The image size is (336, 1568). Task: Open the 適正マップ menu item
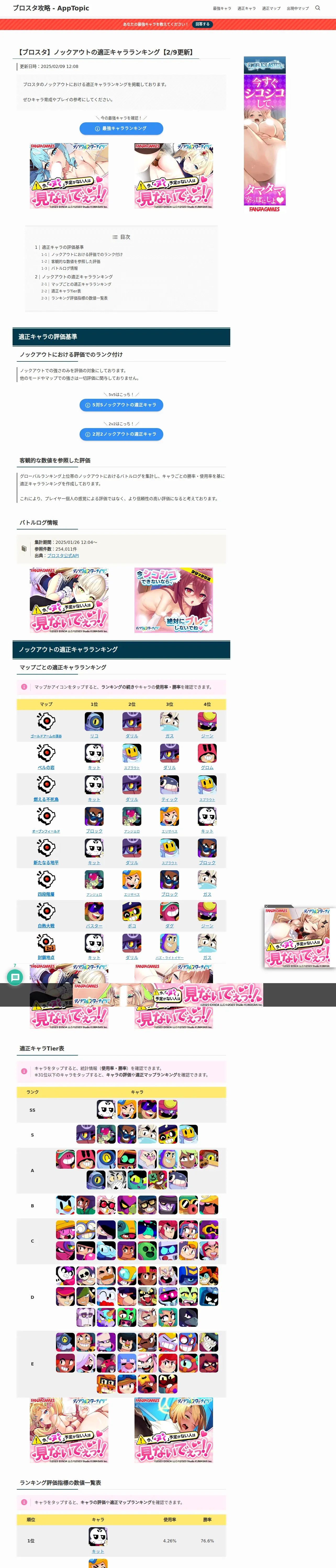[271, 9]
